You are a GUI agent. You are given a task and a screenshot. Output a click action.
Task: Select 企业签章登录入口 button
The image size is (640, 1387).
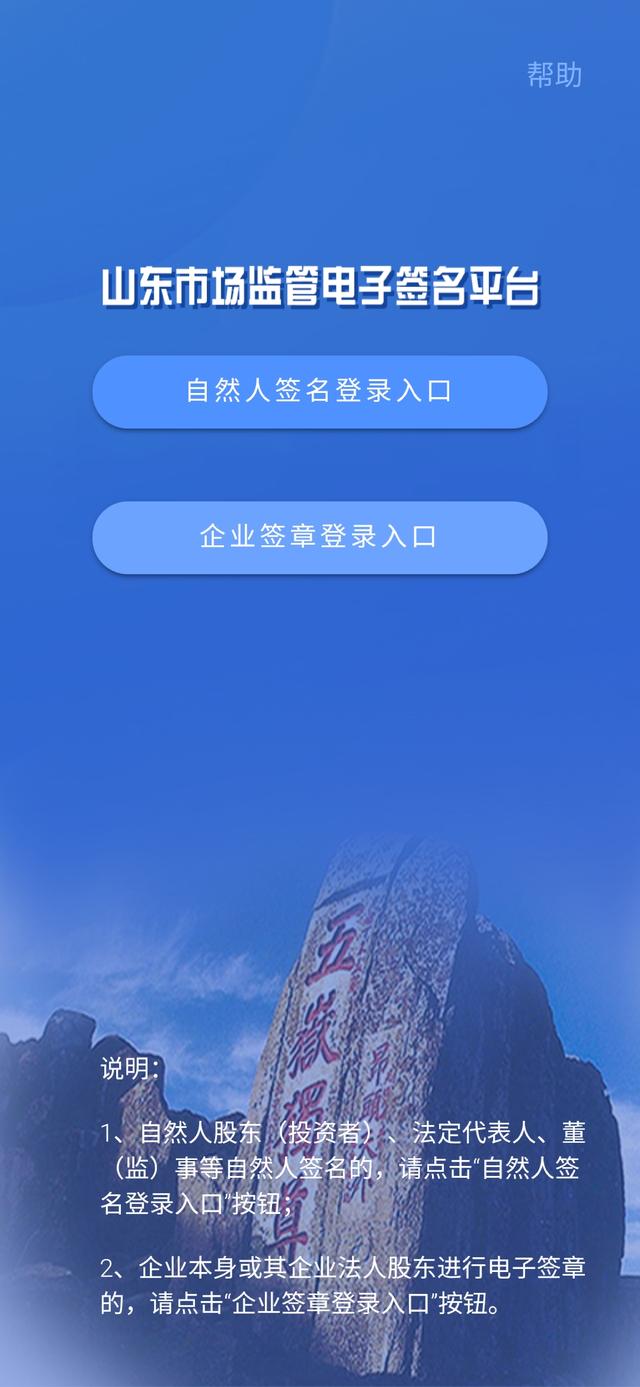320,537
